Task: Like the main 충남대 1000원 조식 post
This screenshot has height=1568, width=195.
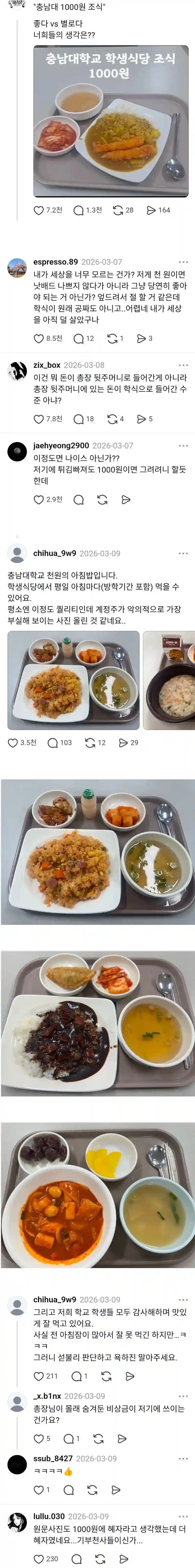Action: [x=39, y=210]
